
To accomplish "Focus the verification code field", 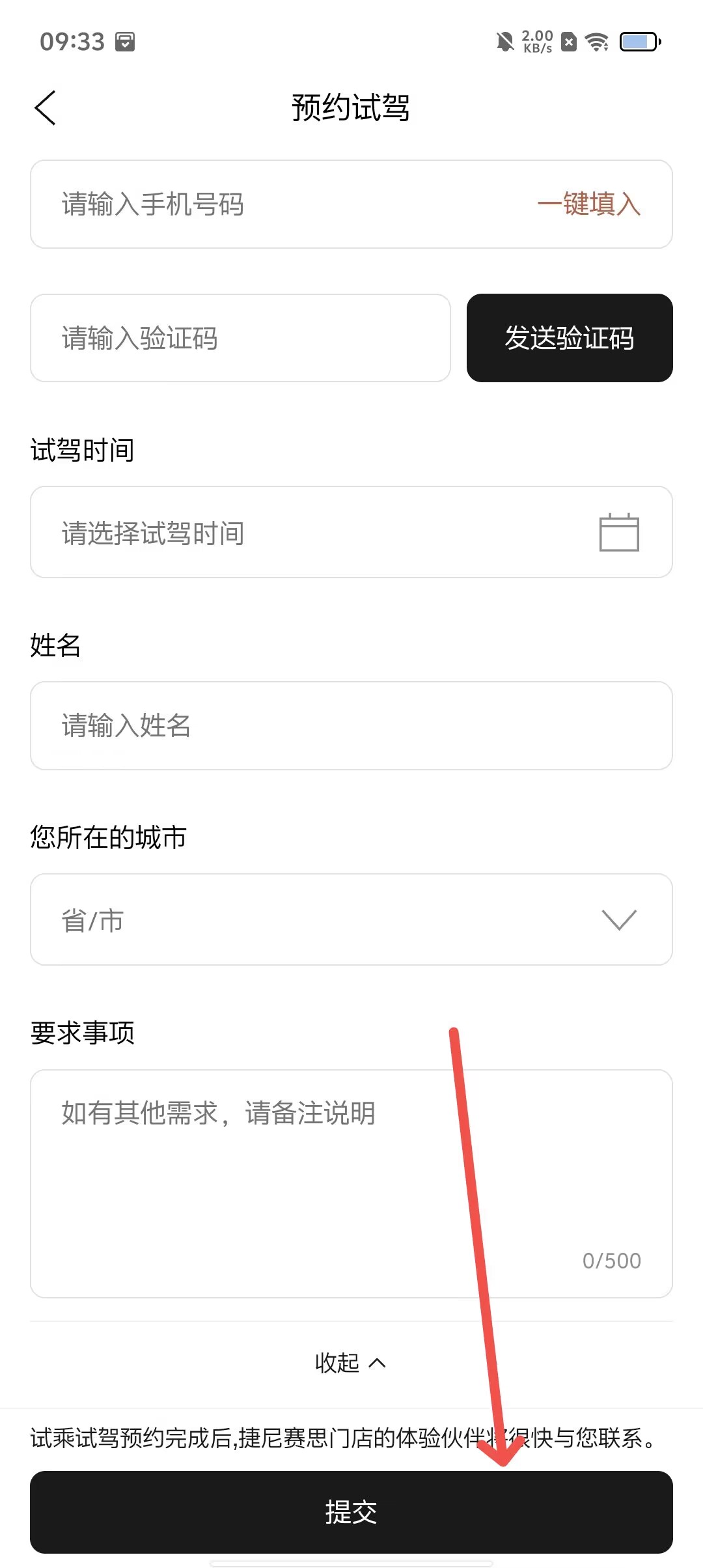I will point(240,338).
